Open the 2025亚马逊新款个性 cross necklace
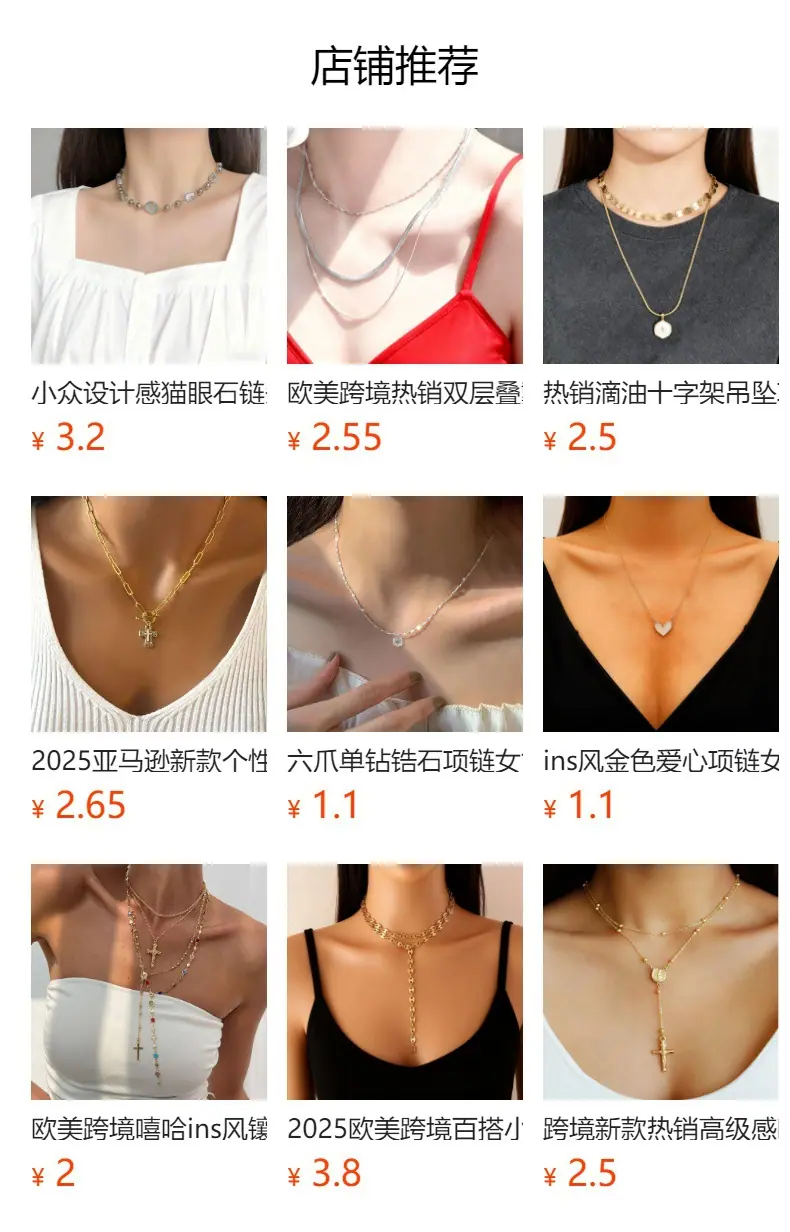The image size is (790, 1232). [149, 659]
